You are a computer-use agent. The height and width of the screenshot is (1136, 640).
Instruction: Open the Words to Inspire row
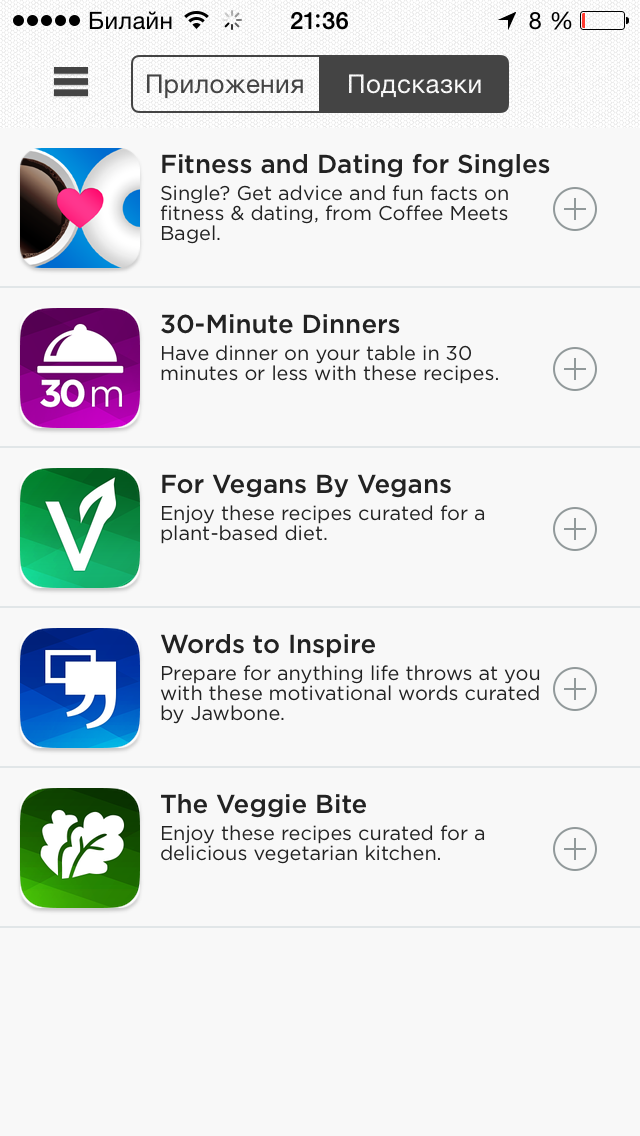point(320,688)
